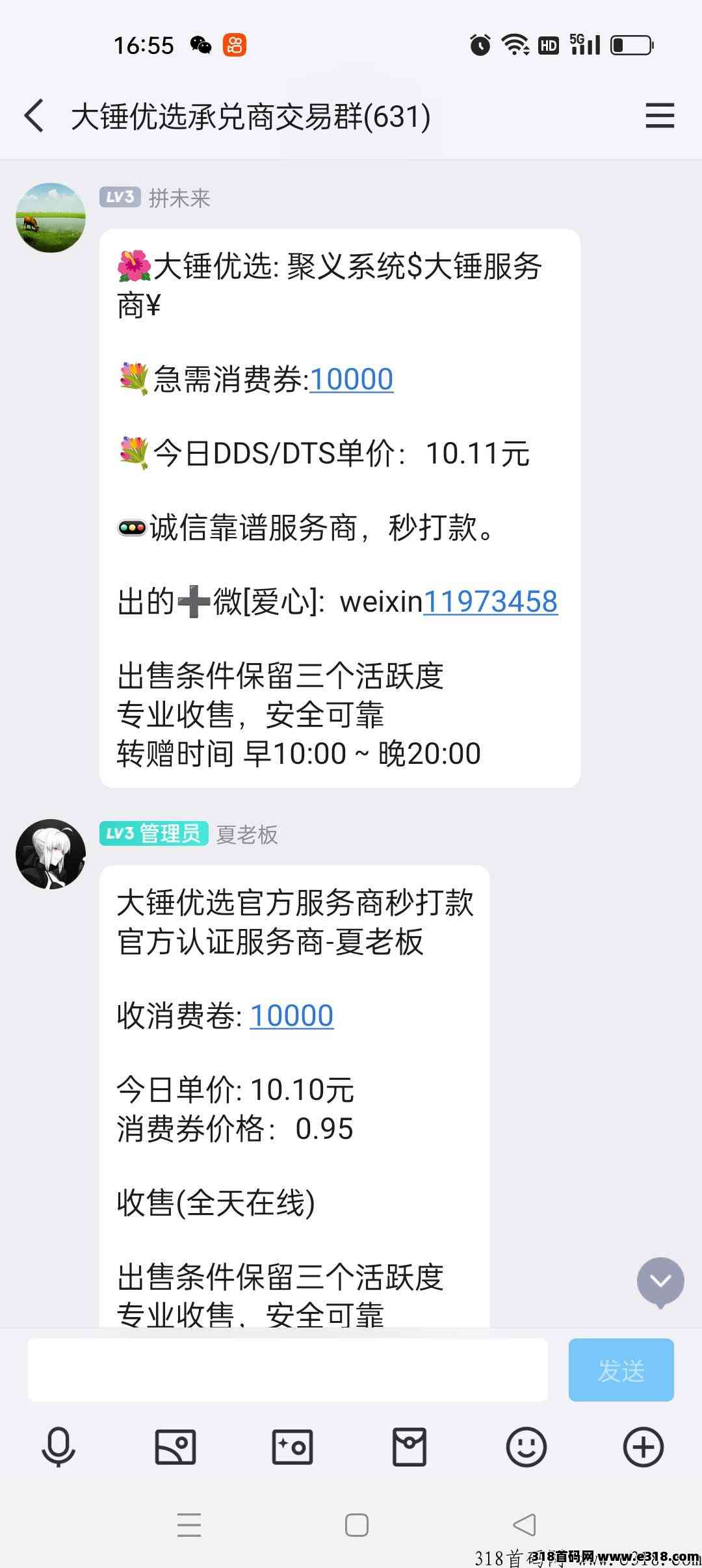
Task: Jump to latest messages with down arrow
Action: coord(660,1281)
